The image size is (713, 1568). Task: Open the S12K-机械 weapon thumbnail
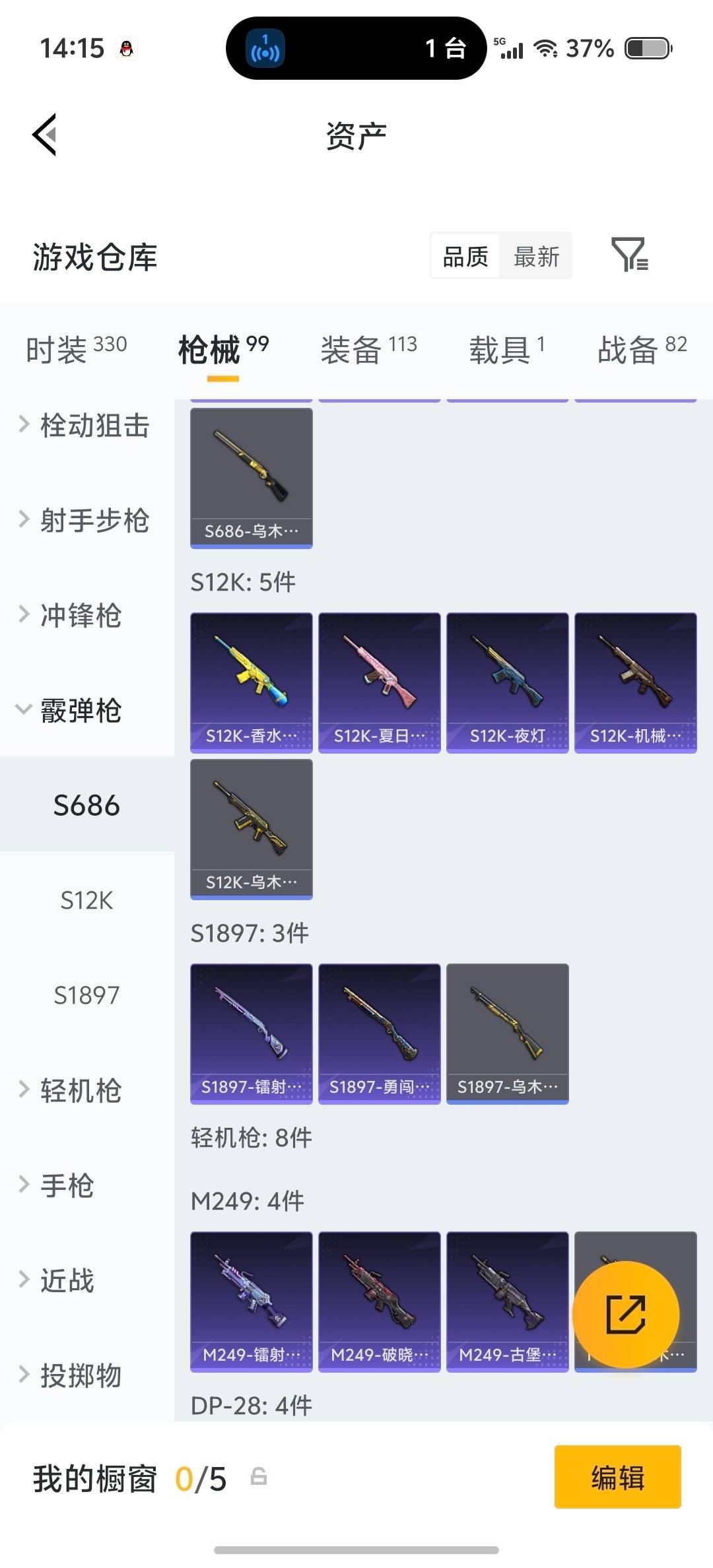coord(635,682)
